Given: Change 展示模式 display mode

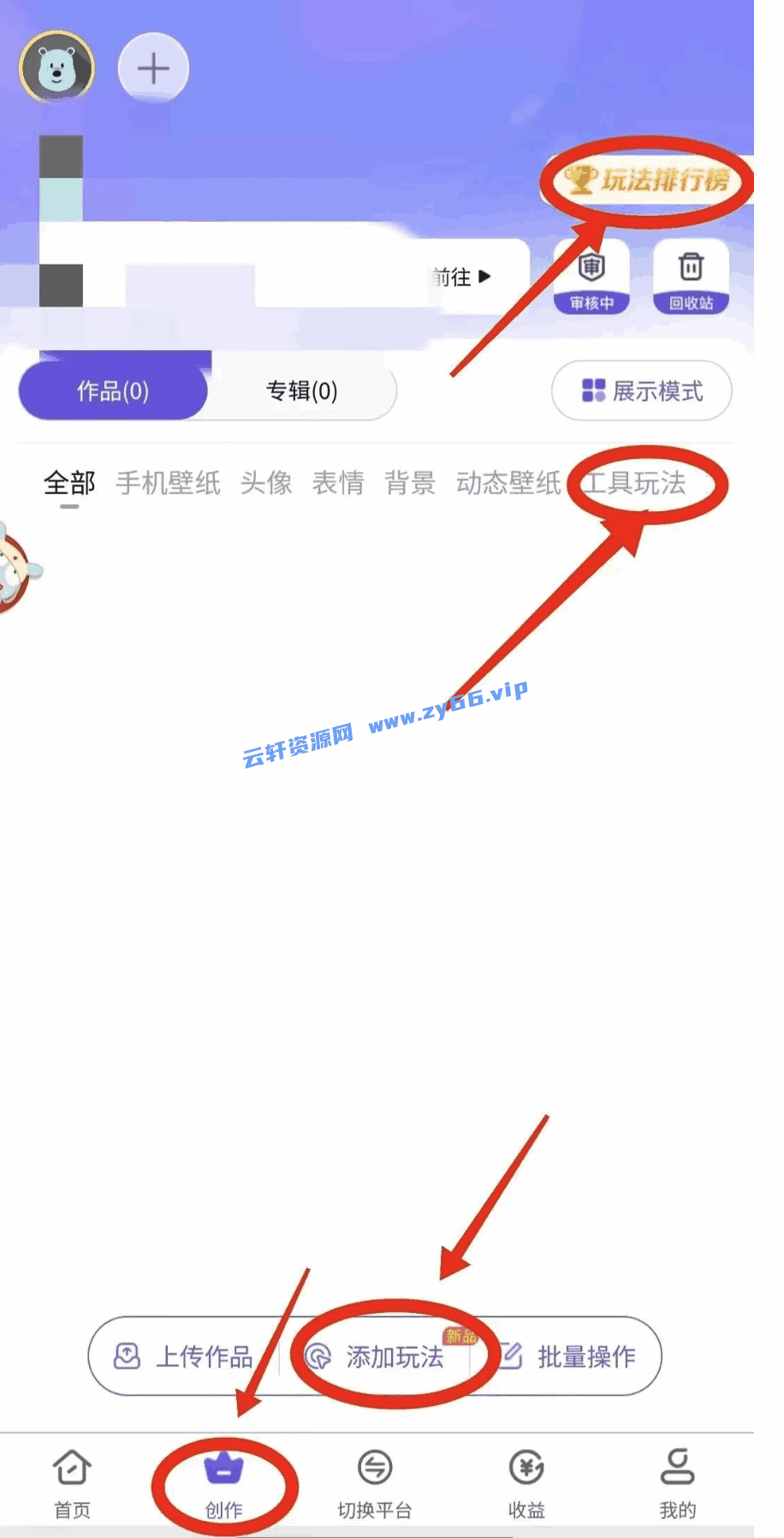Looking at the screenshot, I should coord(642,391).
